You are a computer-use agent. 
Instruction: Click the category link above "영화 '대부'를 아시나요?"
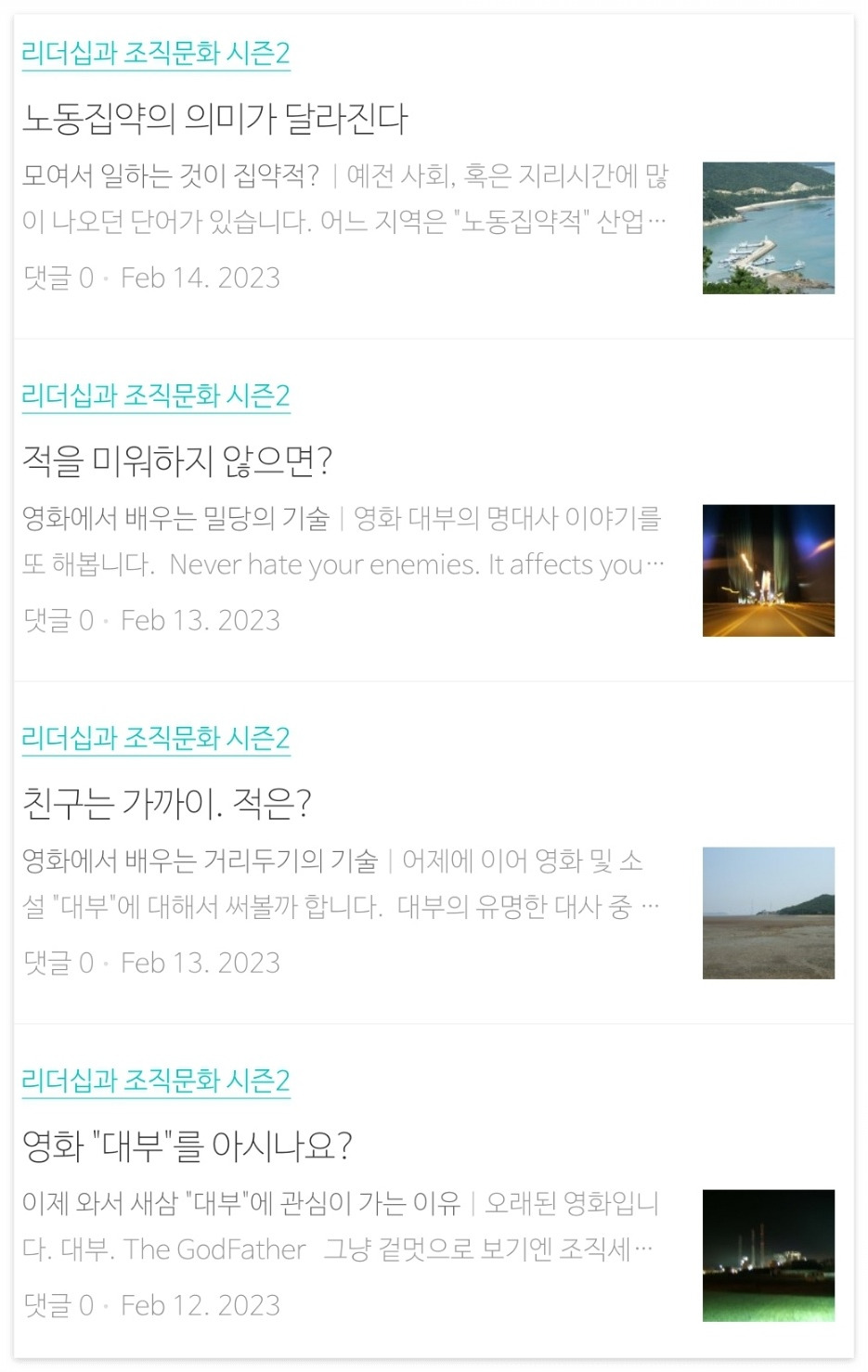[155, 1081]
